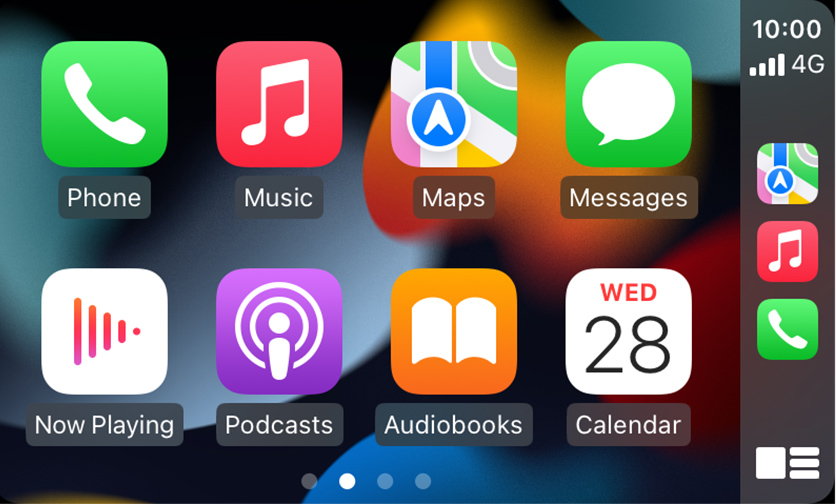
Task: Toggle the dashboard view button
Action: click(x=787, y=464)
